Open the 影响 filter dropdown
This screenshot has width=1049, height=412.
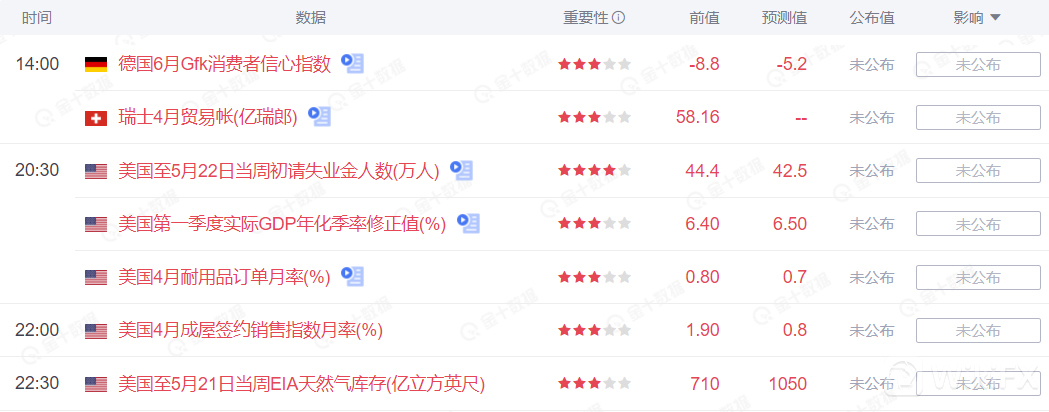coord(977,17)
